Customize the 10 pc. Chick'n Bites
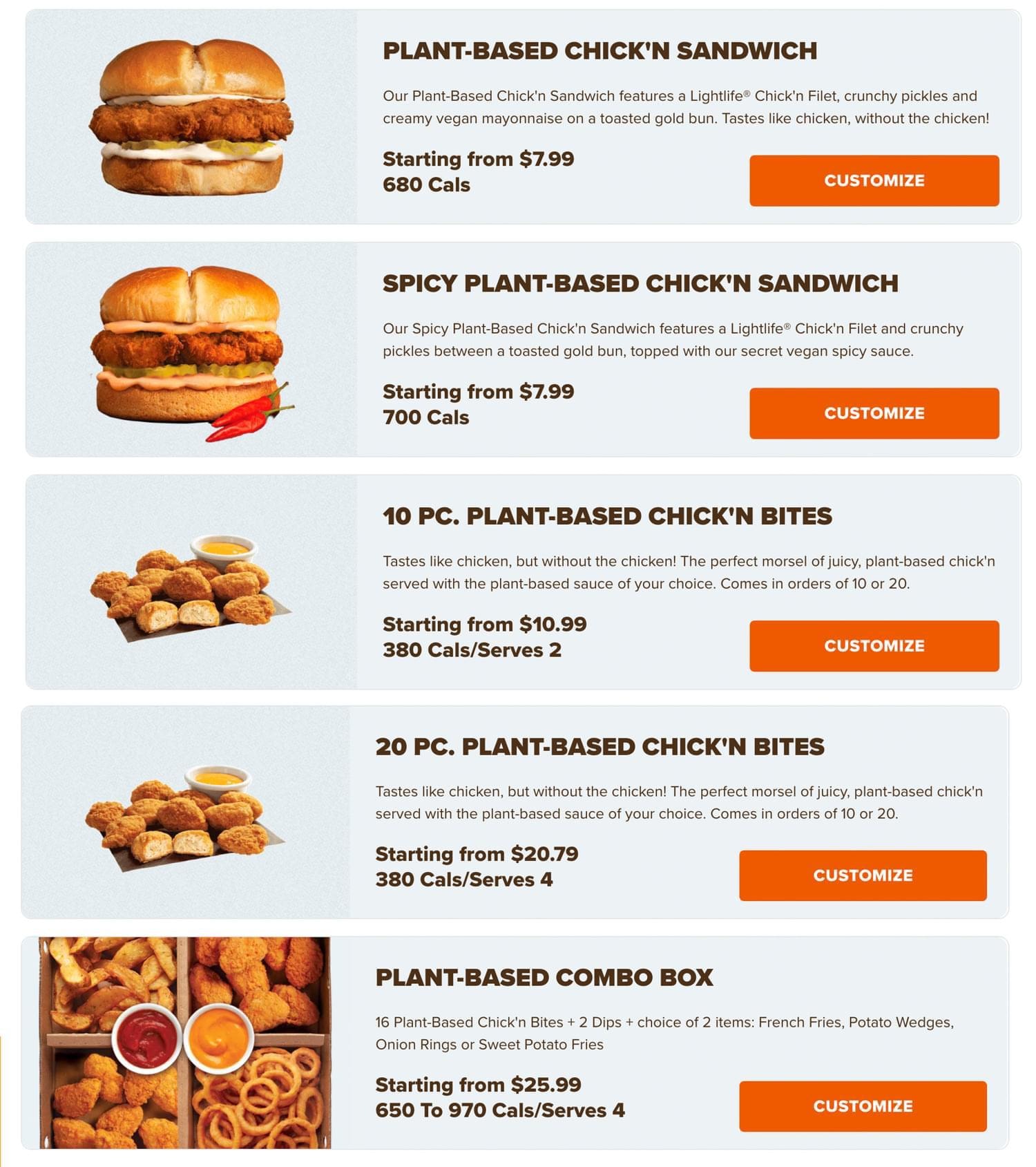1036x1167 pixels. click(874, 645)
